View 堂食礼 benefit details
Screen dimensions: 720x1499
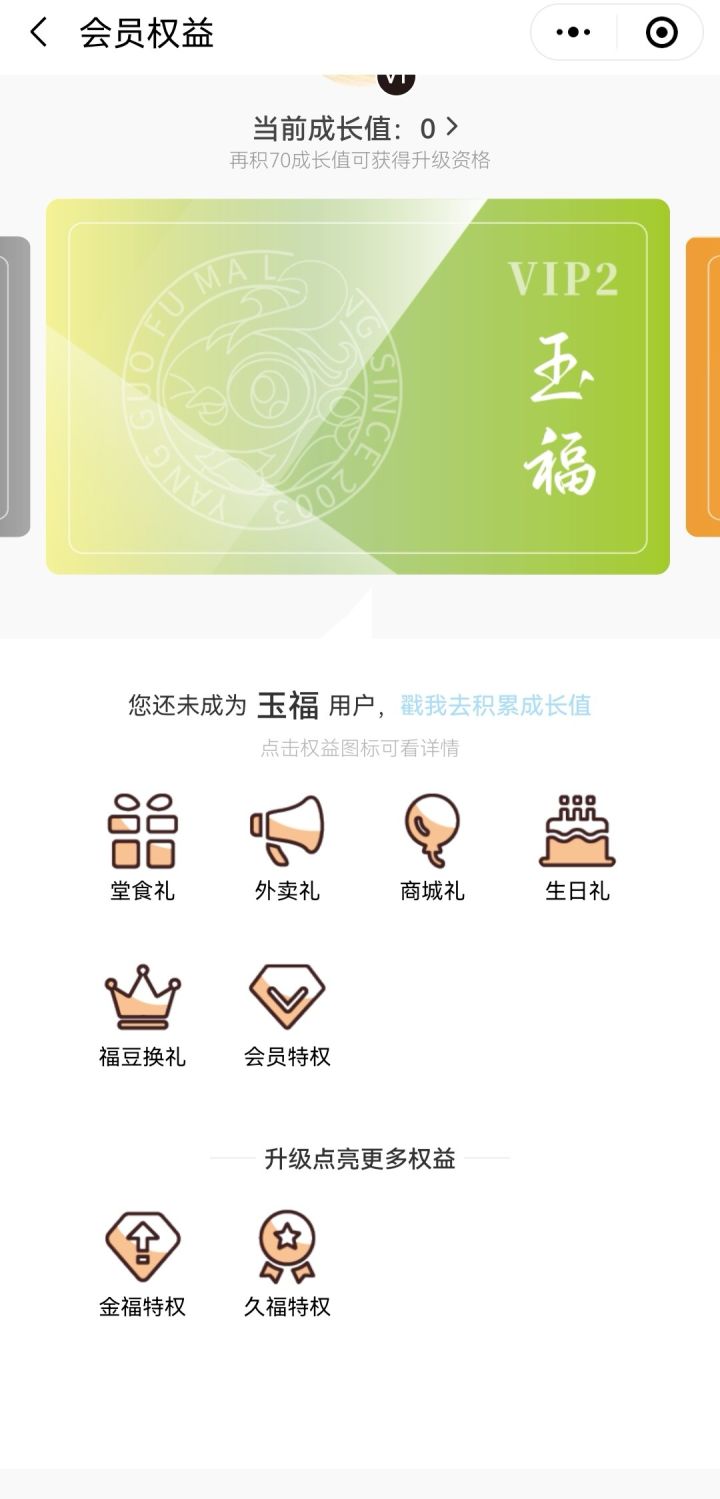(142, 846)
